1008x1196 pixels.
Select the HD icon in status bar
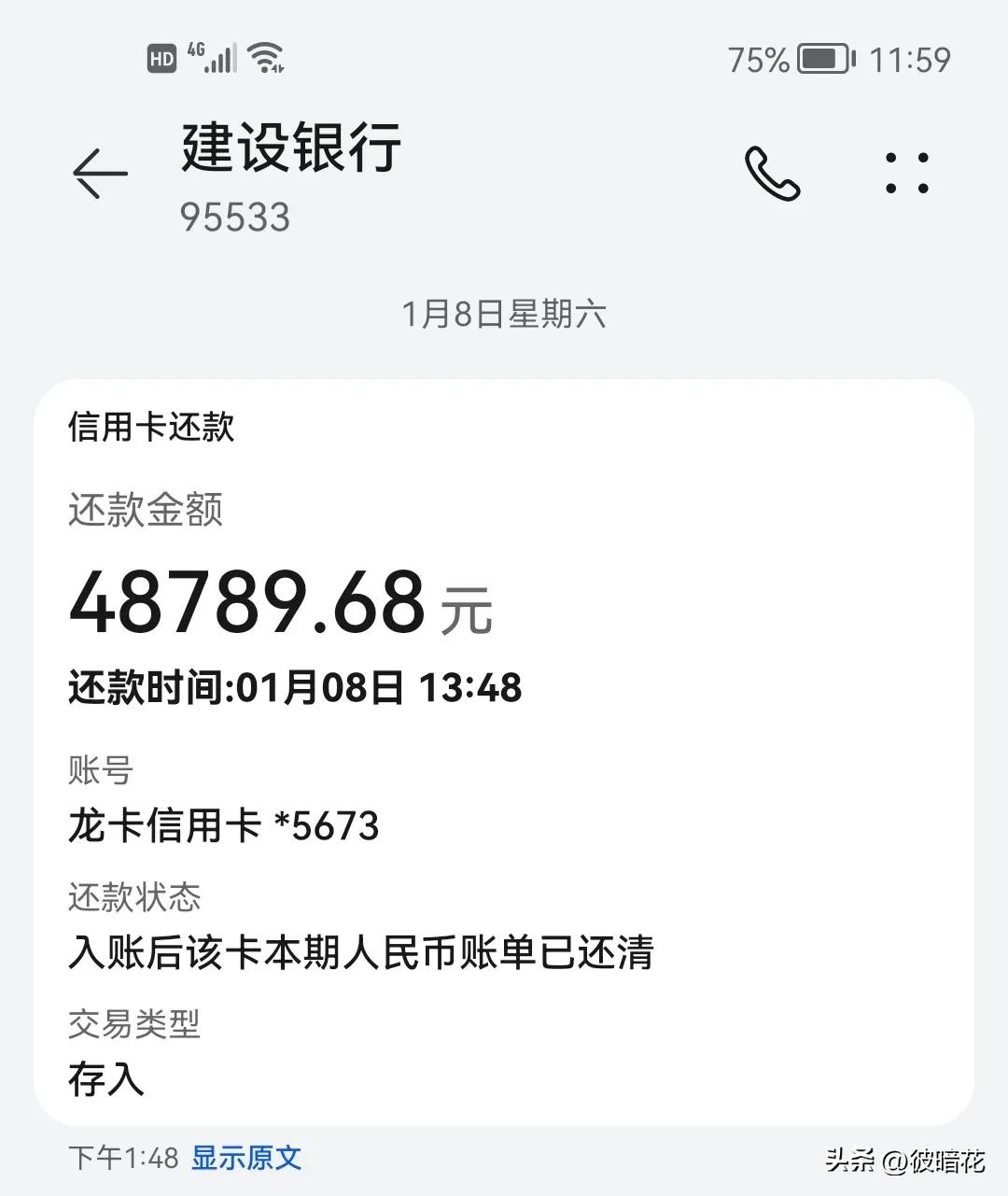(161, 58)
